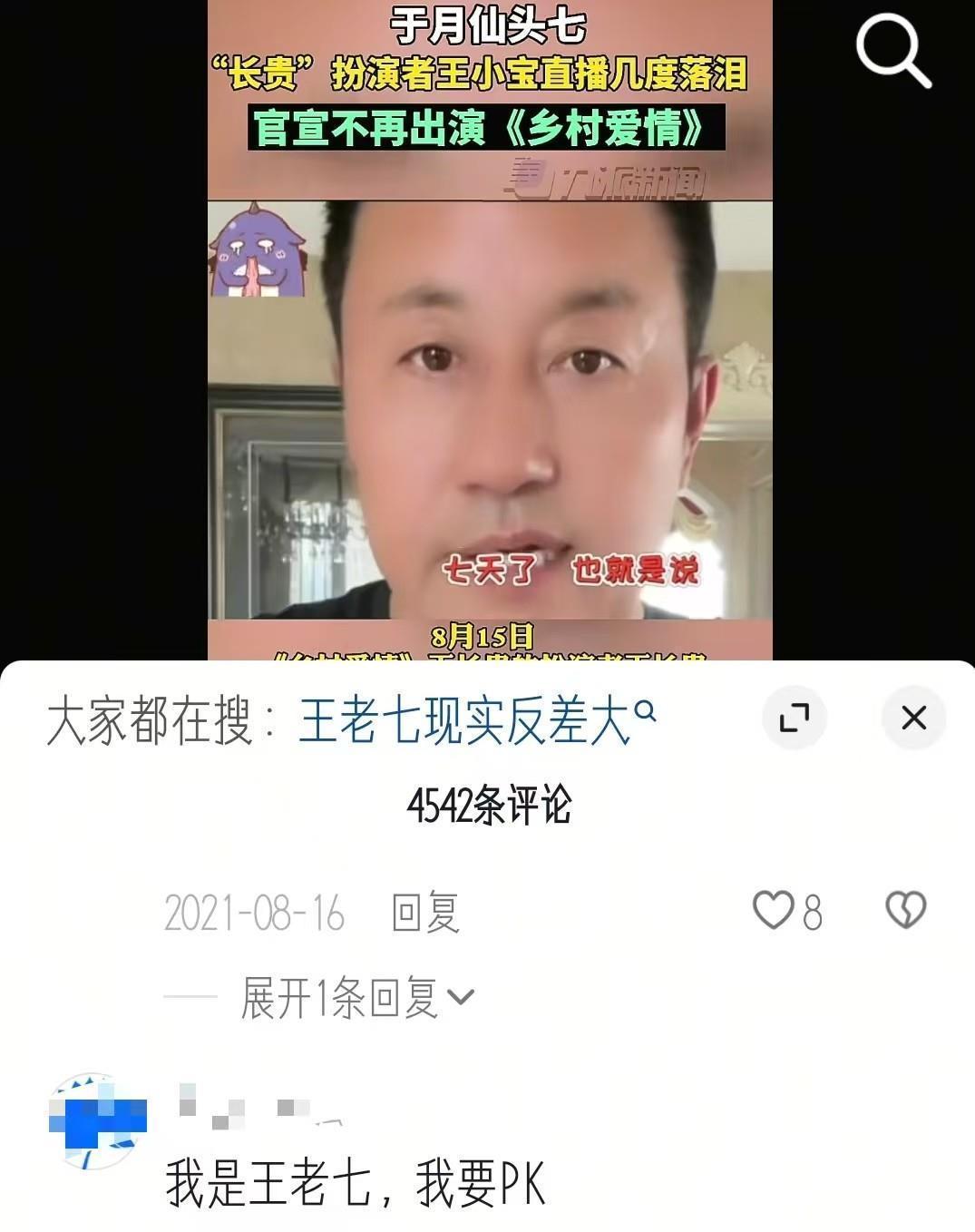This screenshot has width=975, height=1232.
Task: Close the comments panel
Action: click(913, 718)
